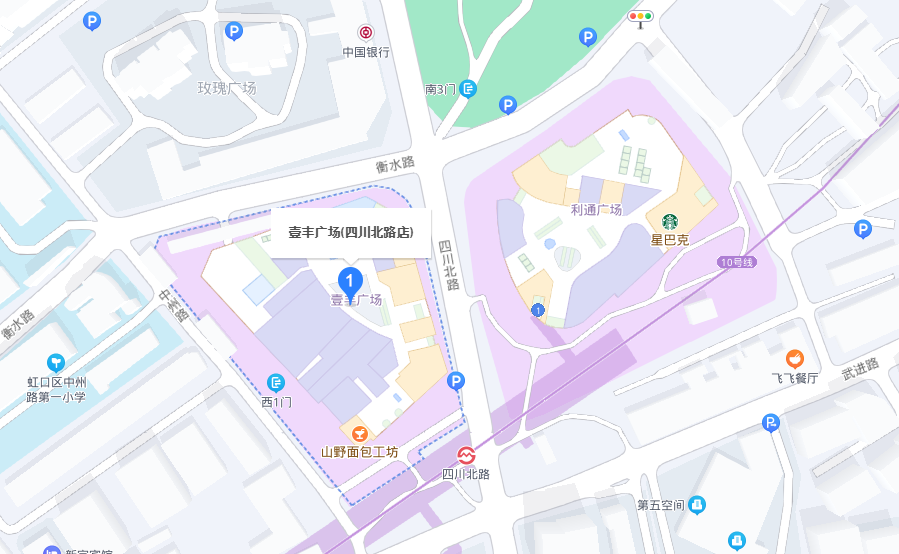Screen dimensions: 899x554
Task: Tap the 西1门 entrance marker
Action: 277,382
